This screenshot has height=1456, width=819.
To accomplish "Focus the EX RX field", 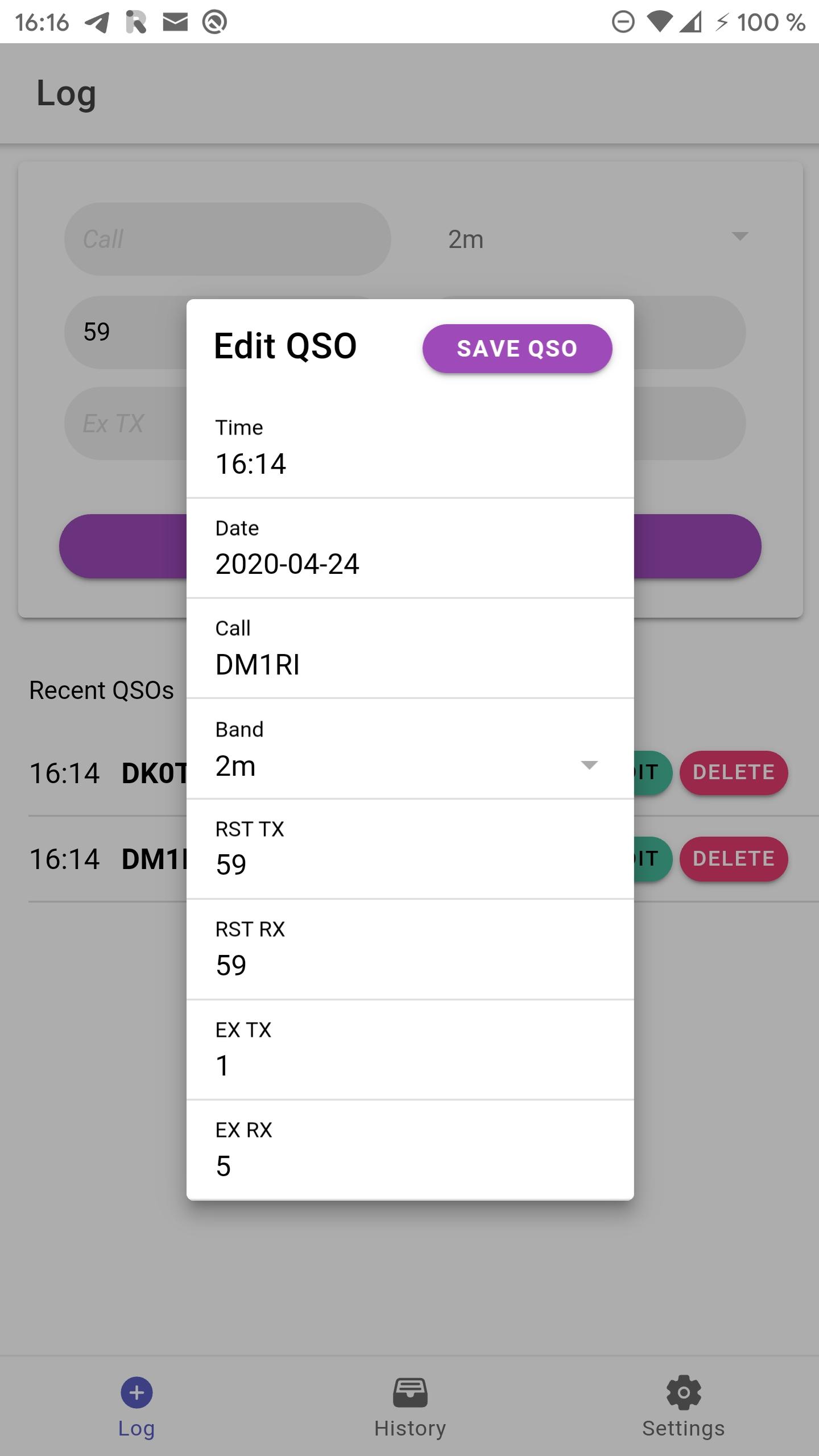I will point(409,1165).
